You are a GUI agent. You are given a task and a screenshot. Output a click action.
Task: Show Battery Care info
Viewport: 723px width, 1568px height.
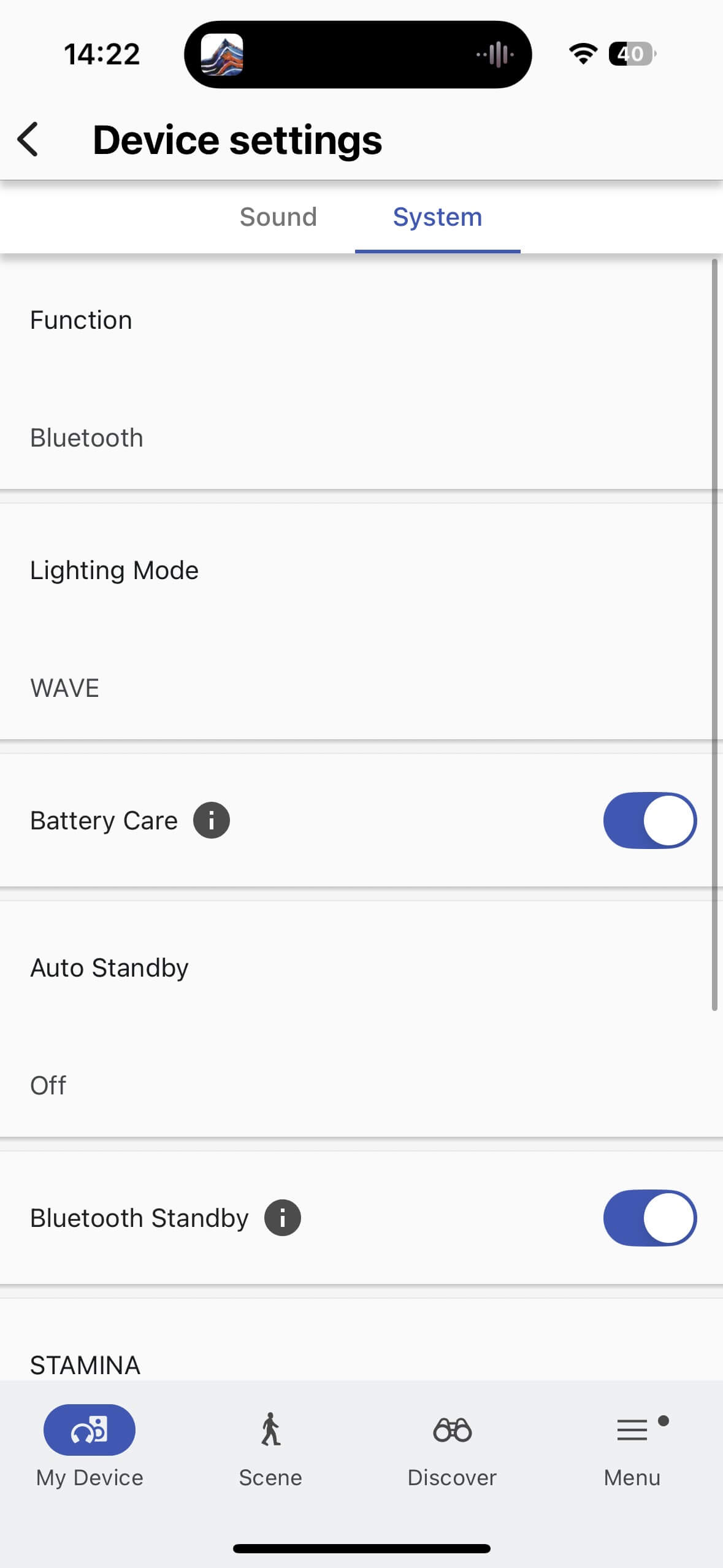click(212, 820)
